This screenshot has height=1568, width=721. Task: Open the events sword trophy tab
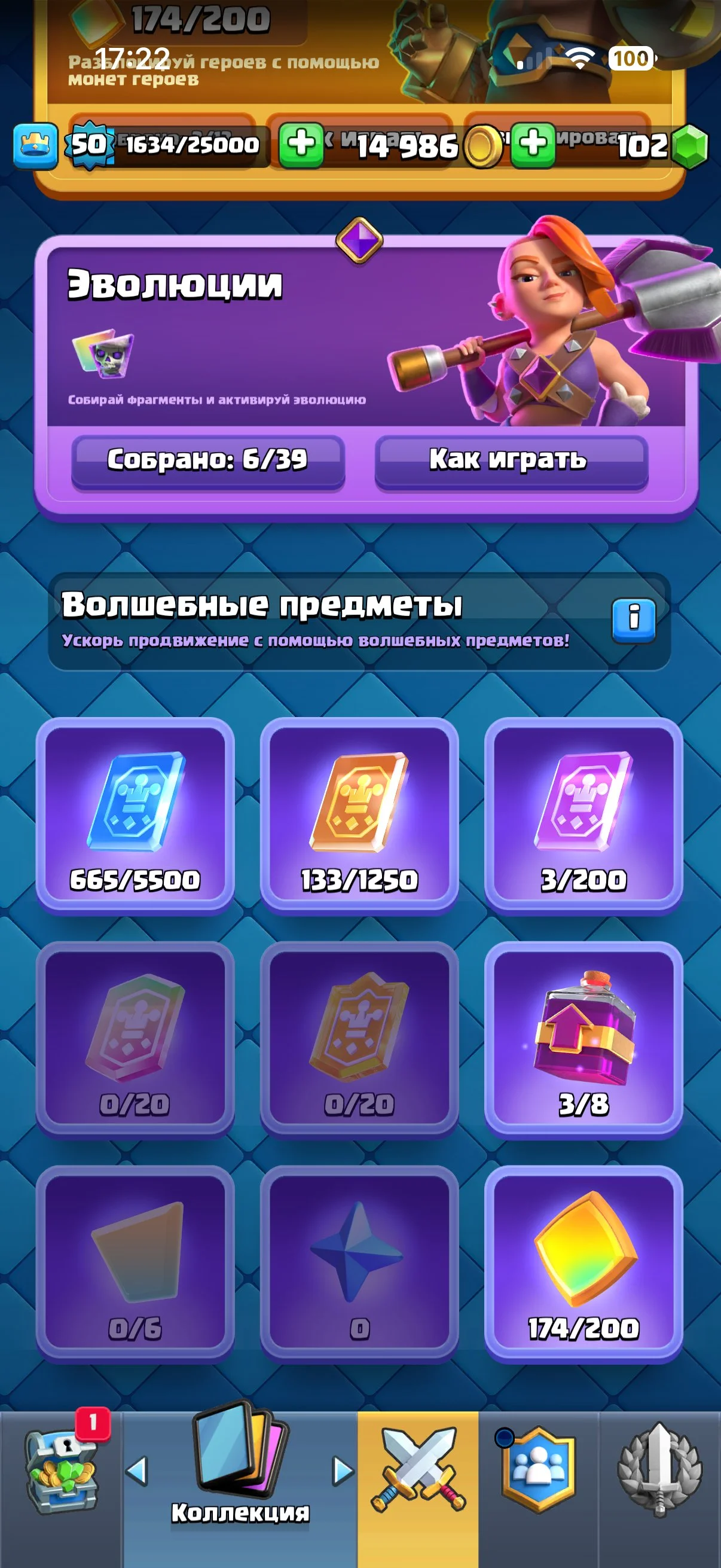[x=660, y=1472]
